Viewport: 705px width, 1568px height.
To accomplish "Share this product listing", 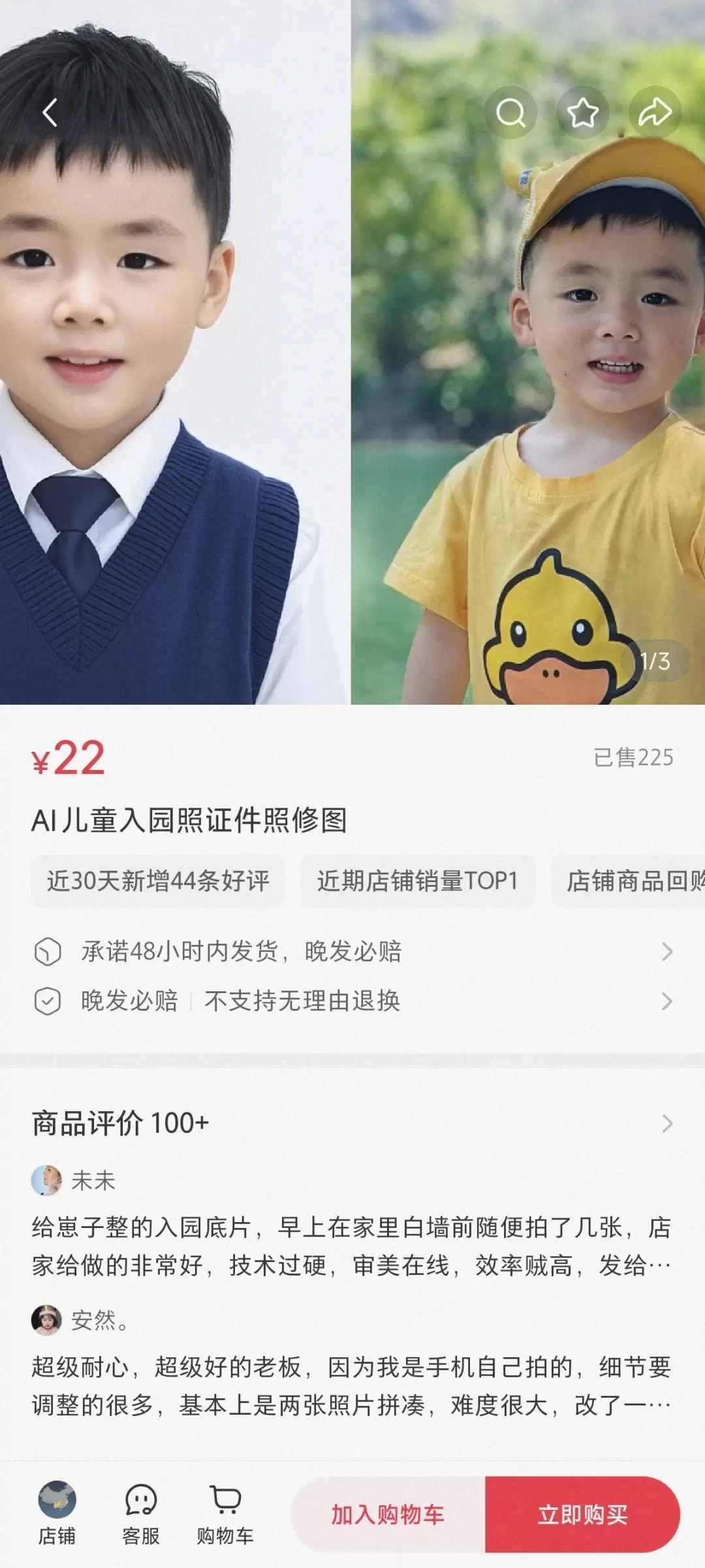I will coord(655,112).
